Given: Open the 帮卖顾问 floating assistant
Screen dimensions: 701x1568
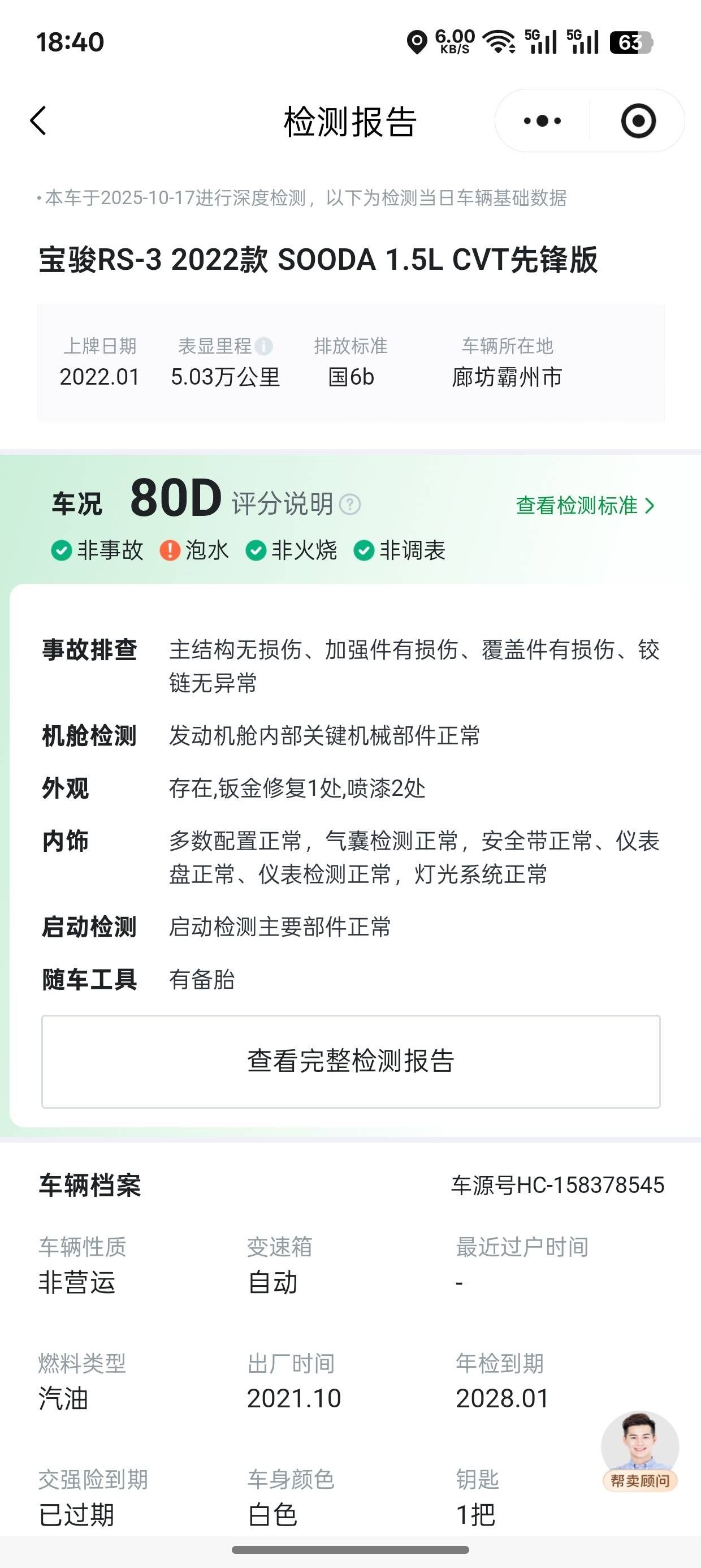Looking at the screenshot, I should 639,1451.
